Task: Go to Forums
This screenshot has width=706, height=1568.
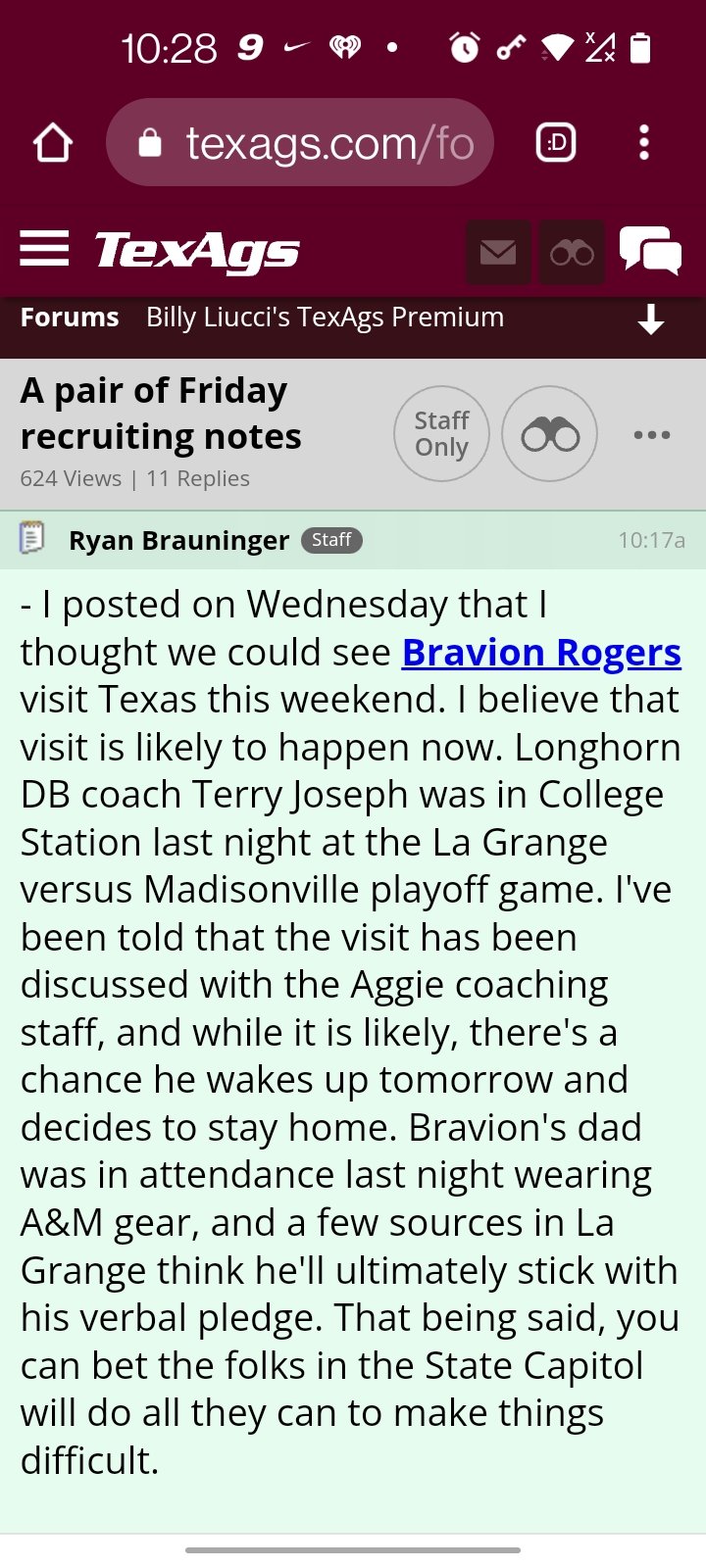Action: pos(70,318)
